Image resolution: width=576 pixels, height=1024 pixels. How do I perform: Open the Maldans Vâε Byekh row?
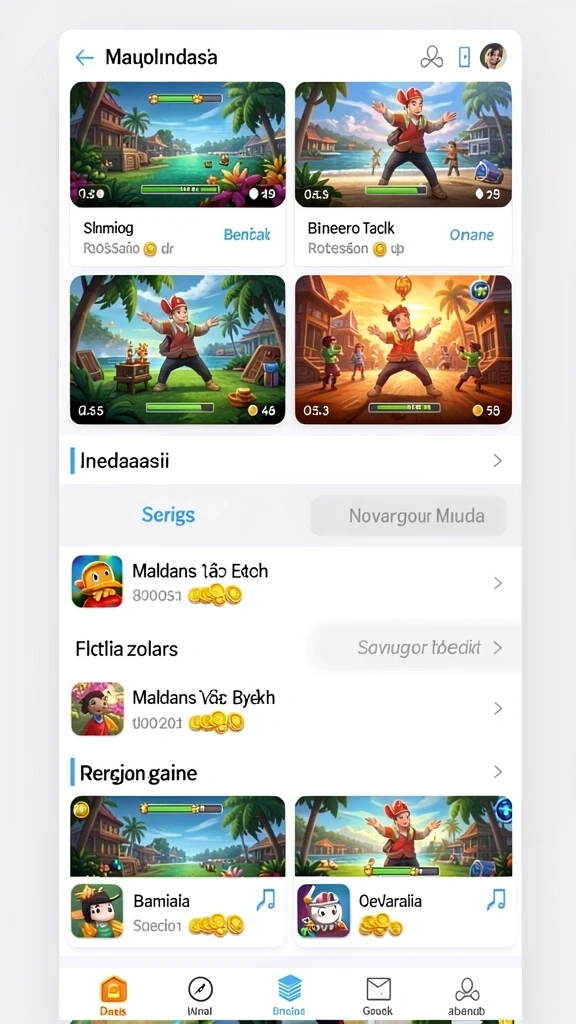click(290, 709)
